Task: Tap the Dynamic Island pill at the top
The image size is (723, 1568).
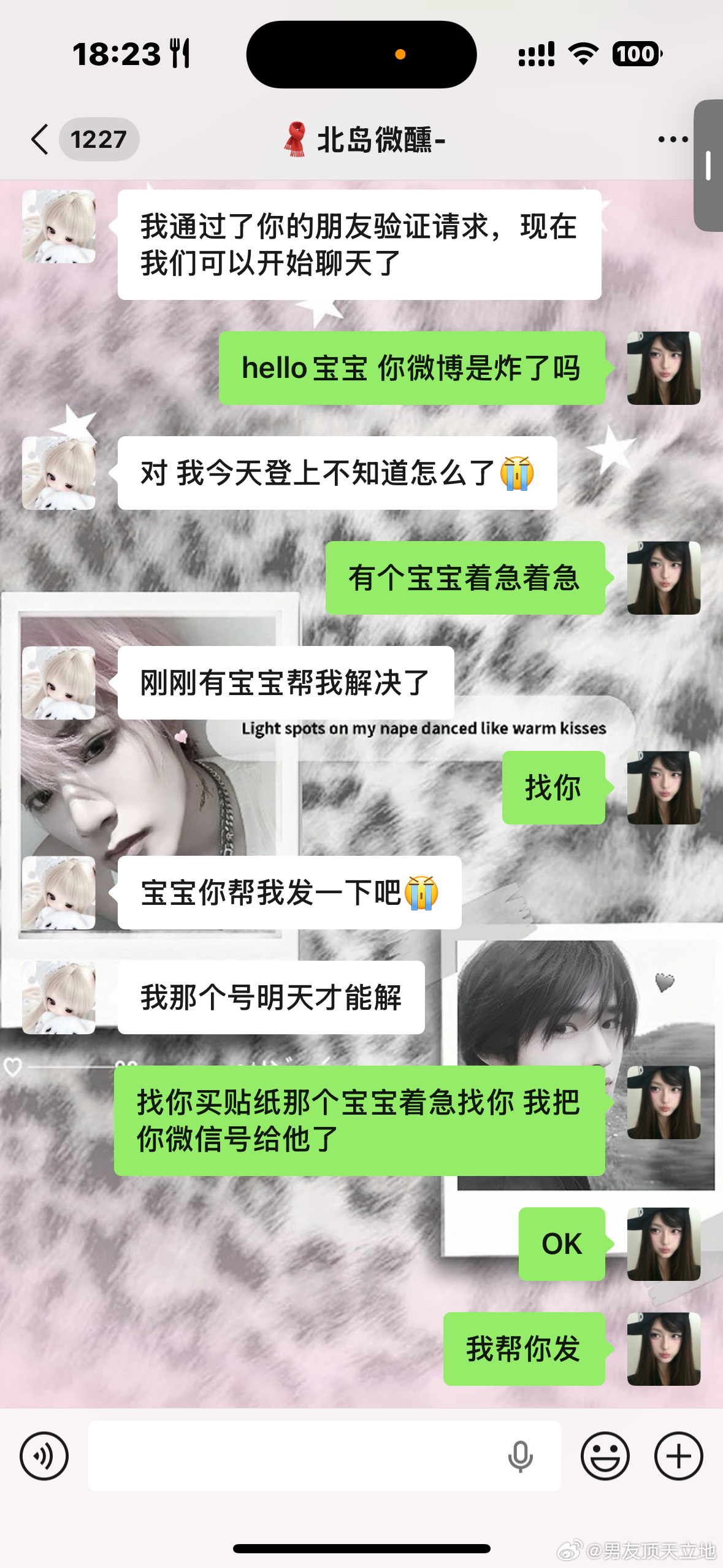Action: [x=361, y=54]
